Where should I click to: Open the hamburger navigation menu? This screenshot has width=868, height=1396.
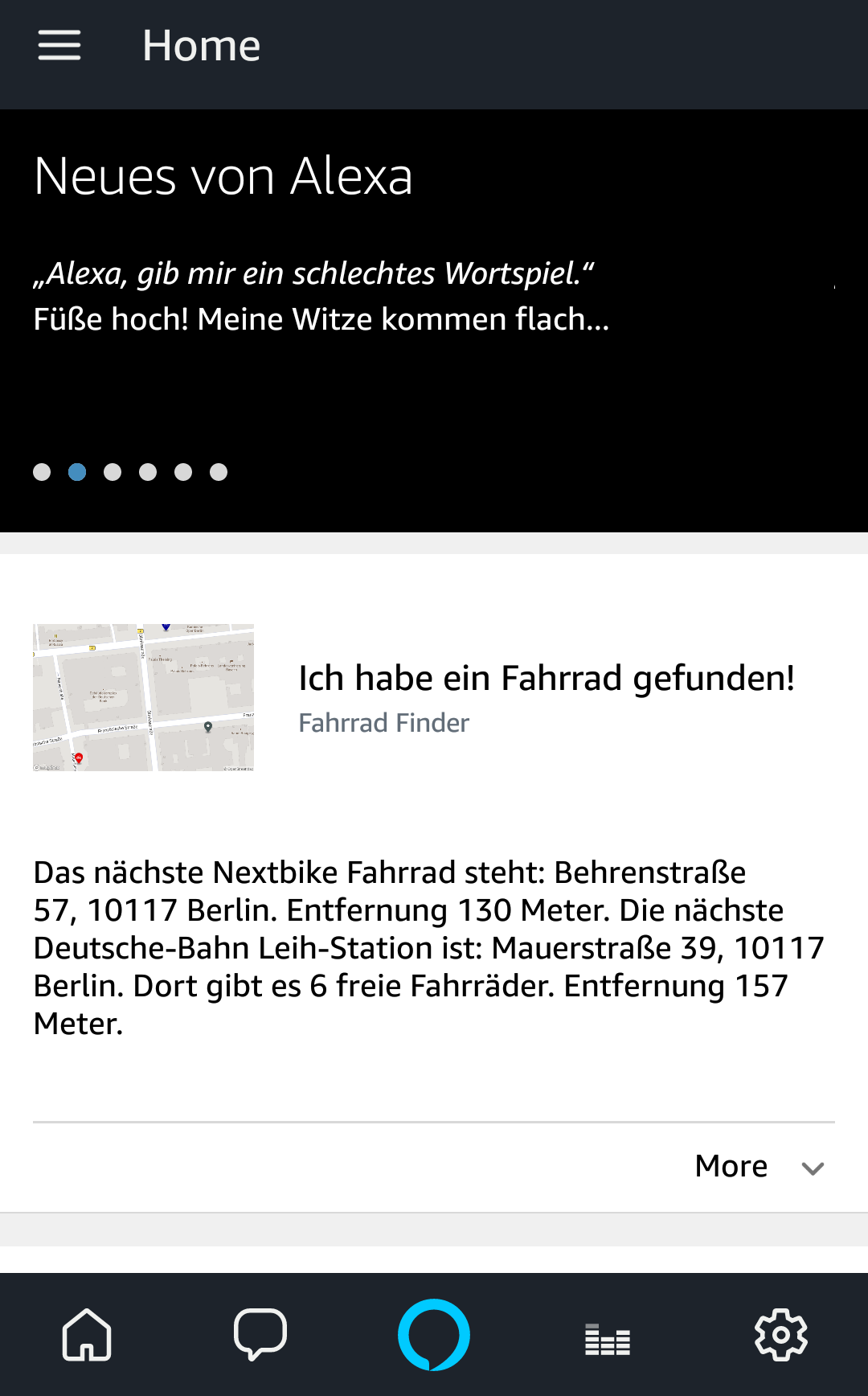pos(59,45)
